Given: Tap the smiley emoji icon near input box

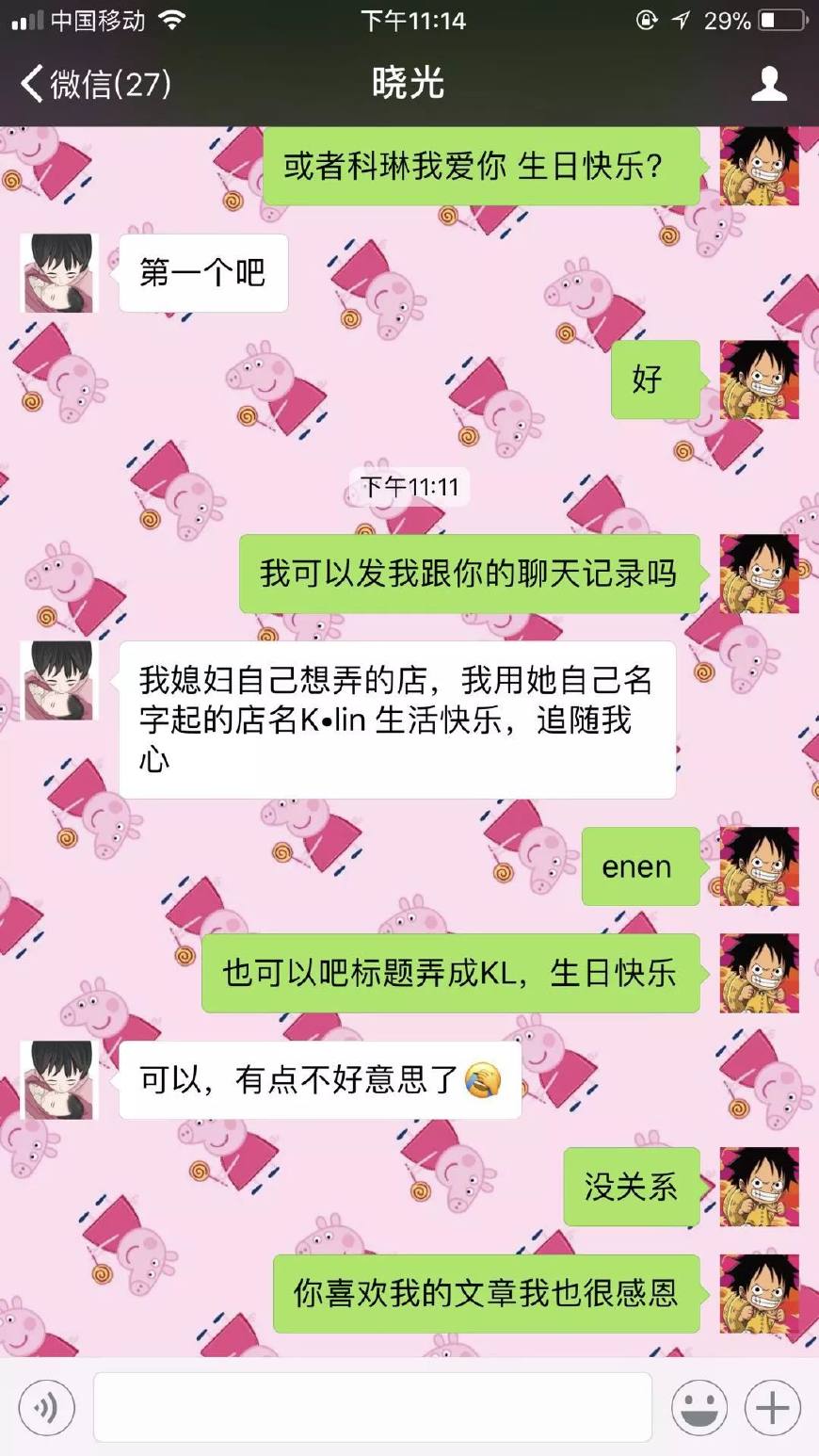Looking at the screenshot, I should pyautogui.click(x=700, y=1407).
